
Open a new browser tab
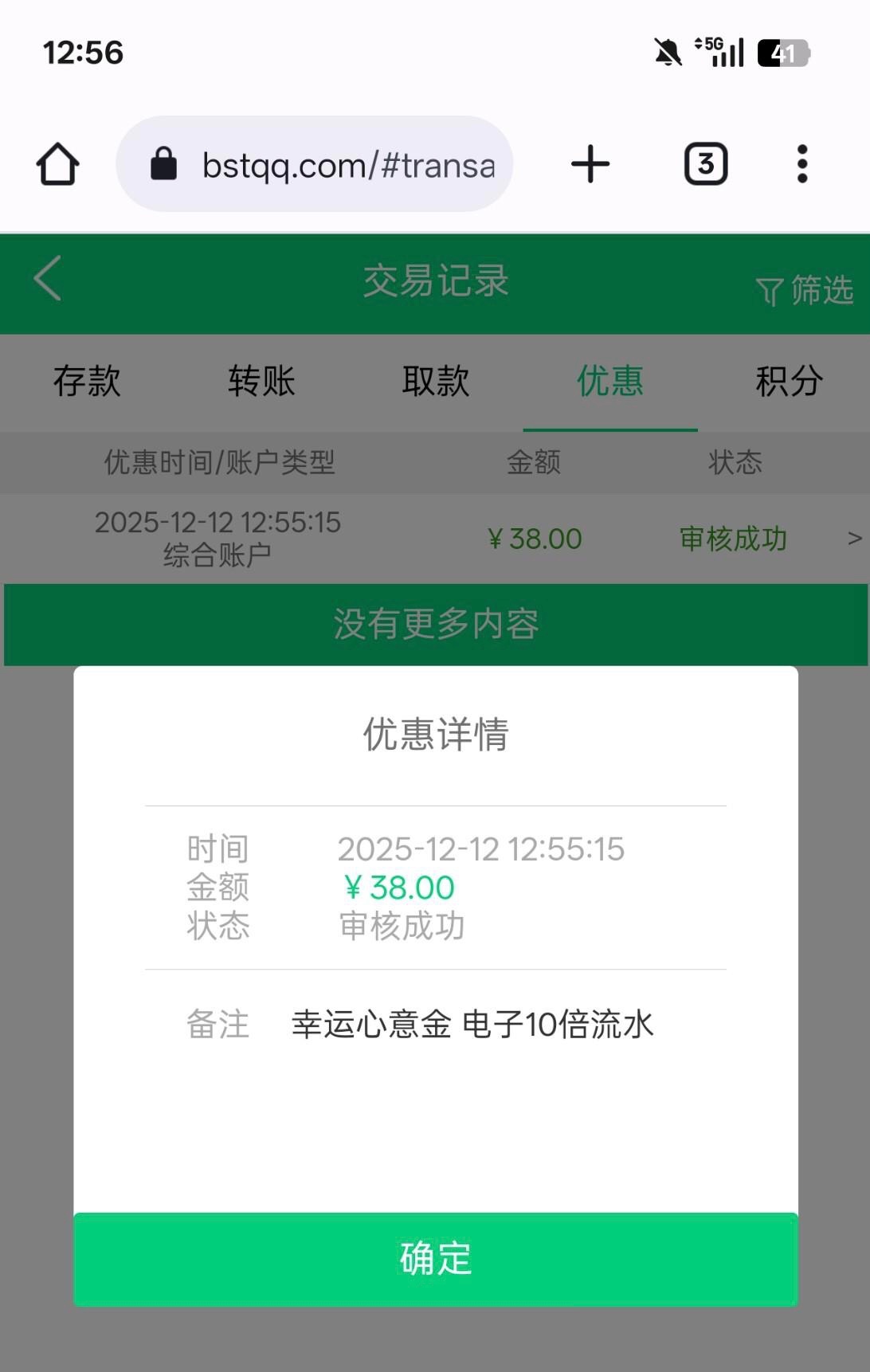pyautogui.click(x=590, y=164)
